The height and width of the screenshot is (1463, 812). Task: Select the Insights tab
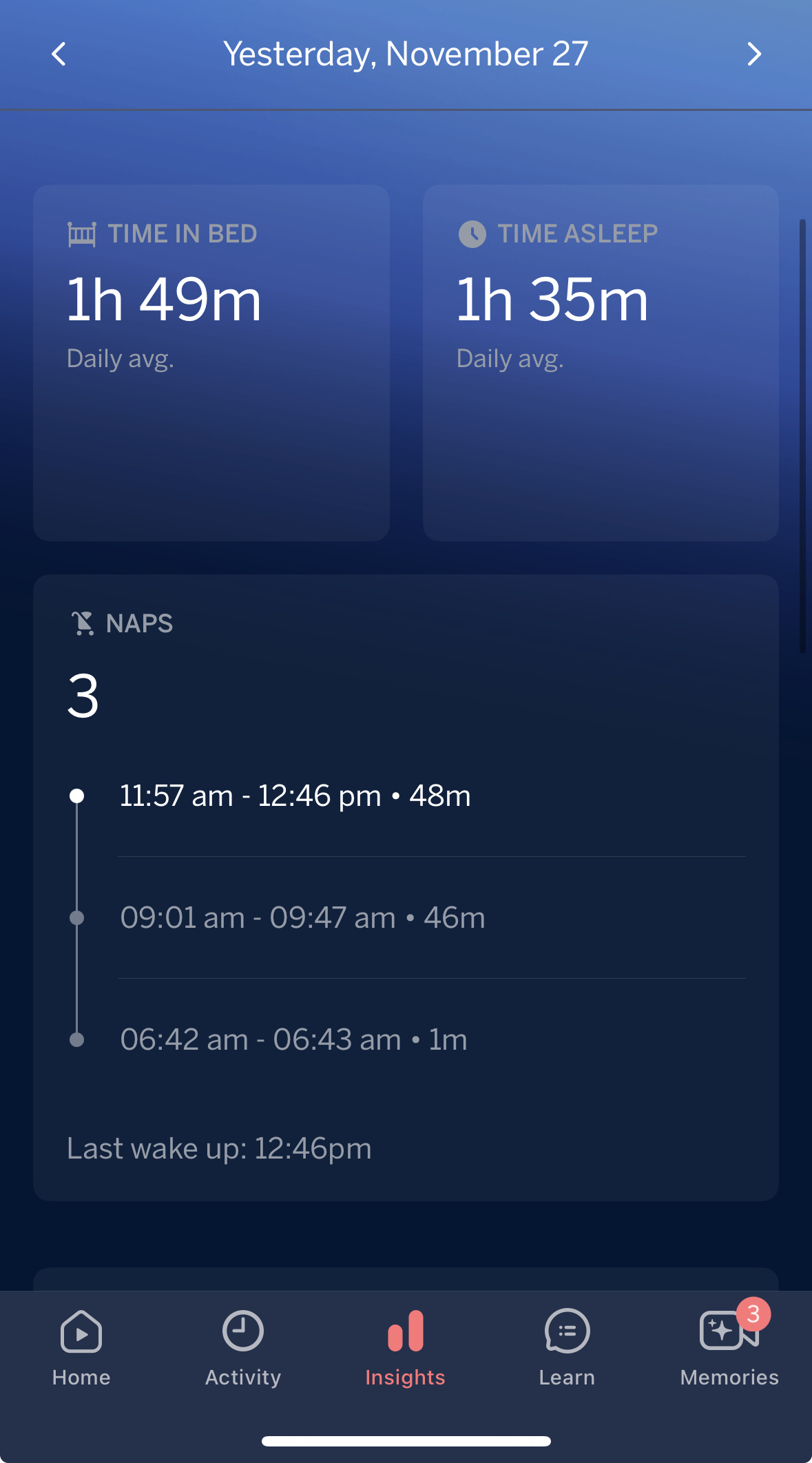tap(406, 1348)
